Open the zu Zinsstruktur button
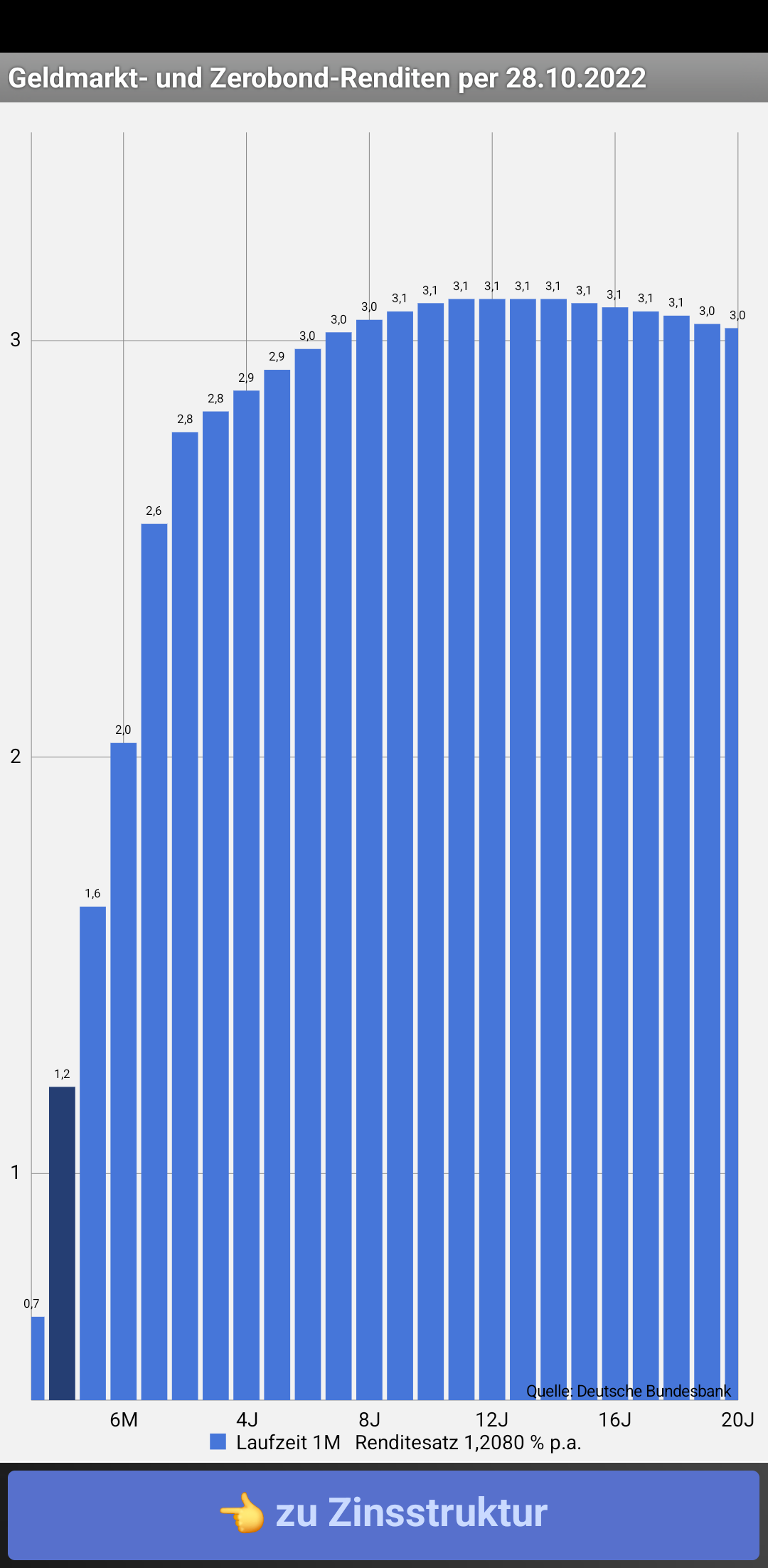This screenshot has height=1568, width=768. pyautogui.click(x=383, y=1515)
